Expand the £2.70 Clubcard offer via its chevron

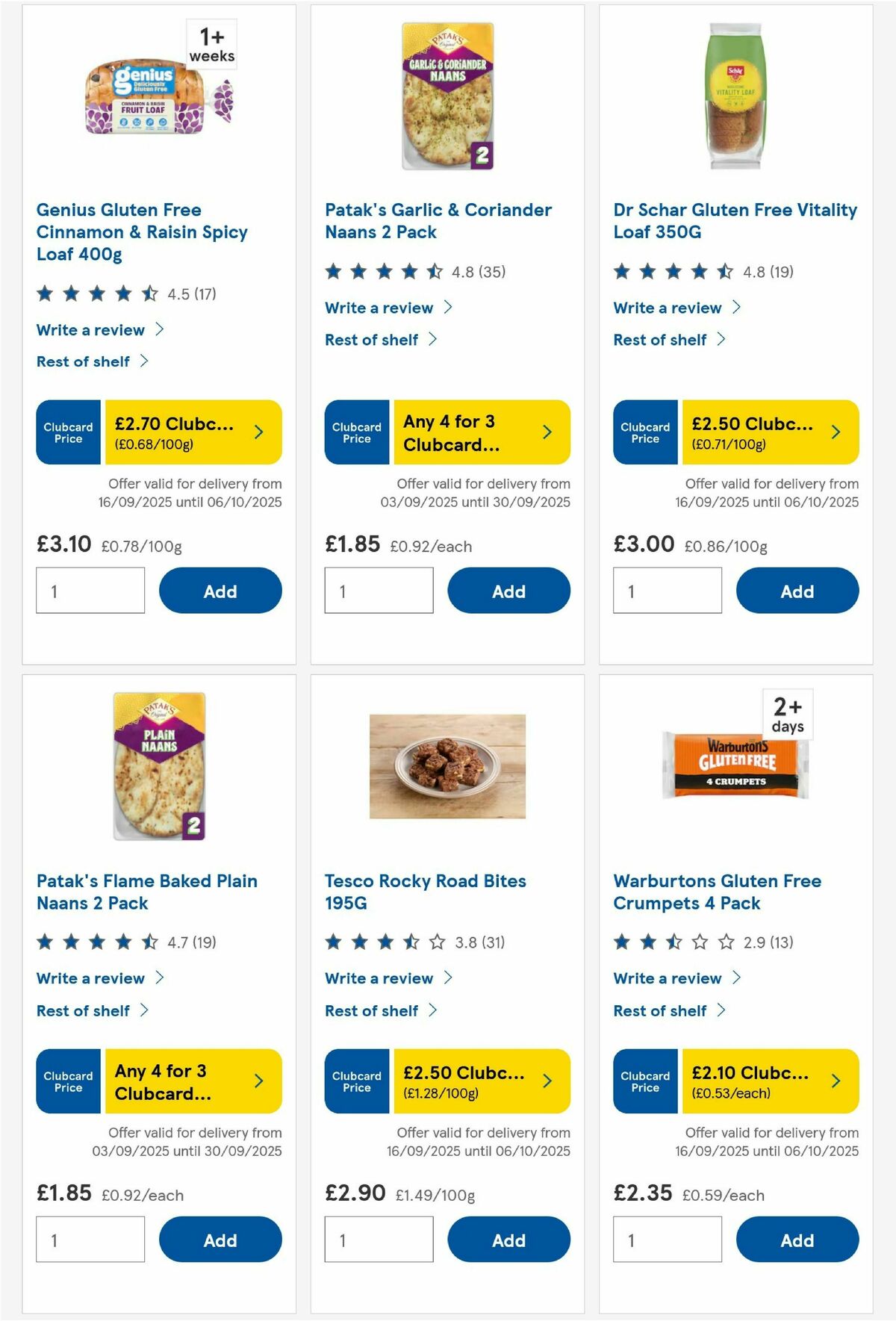coord(258,432)
